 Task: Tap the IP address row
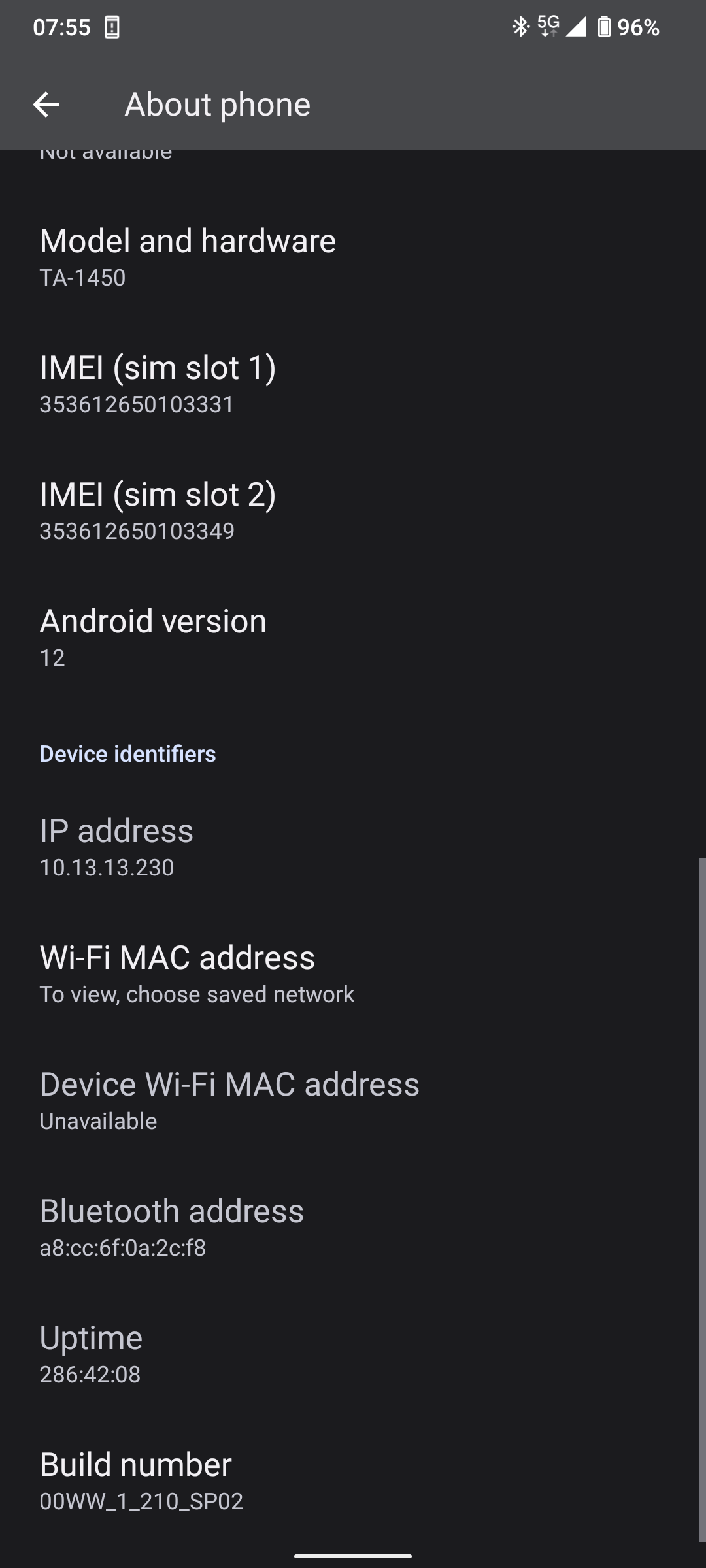click(353, 847)
